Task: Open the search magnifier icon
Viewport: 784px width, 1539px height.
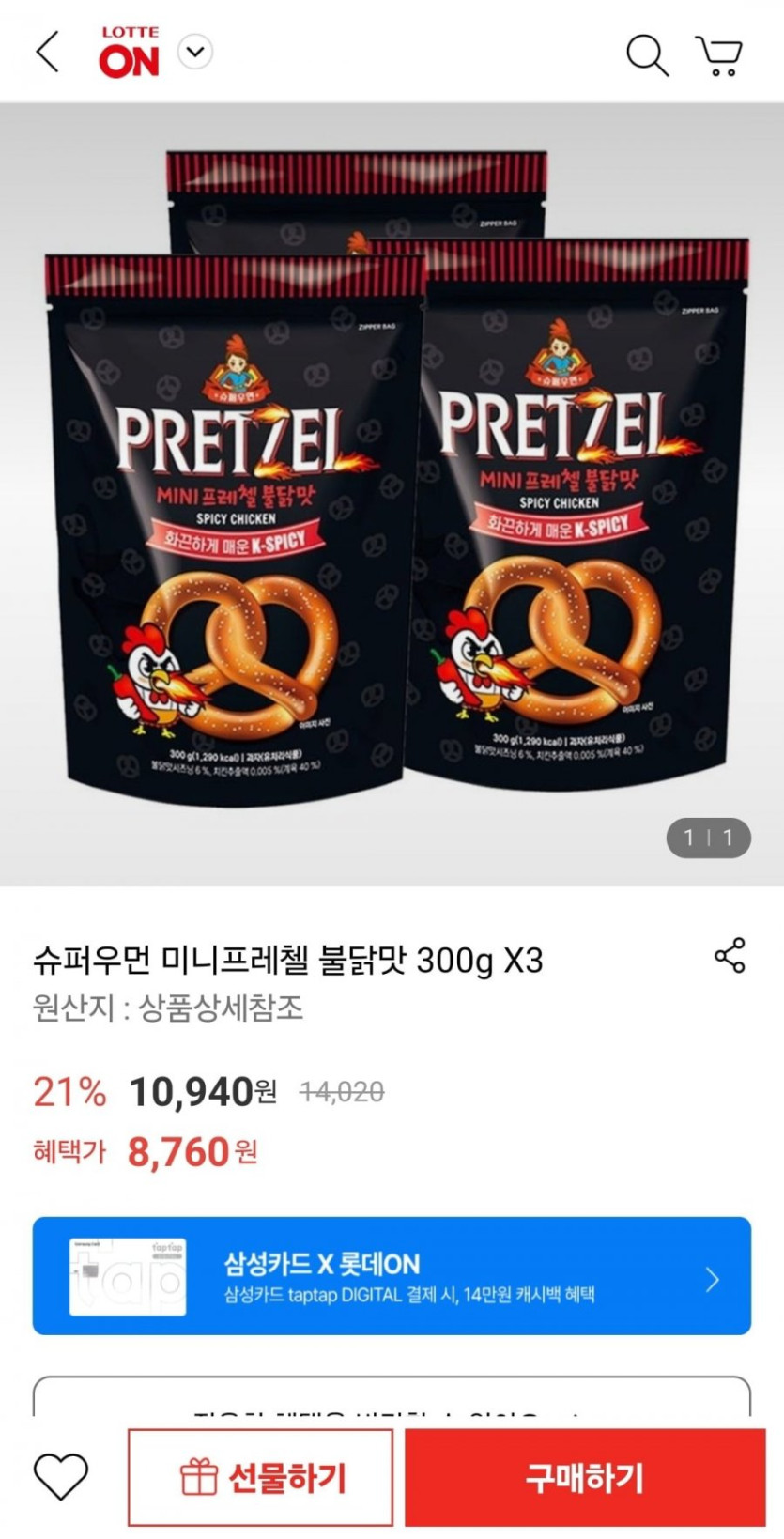Action: (x=647, y=54)
